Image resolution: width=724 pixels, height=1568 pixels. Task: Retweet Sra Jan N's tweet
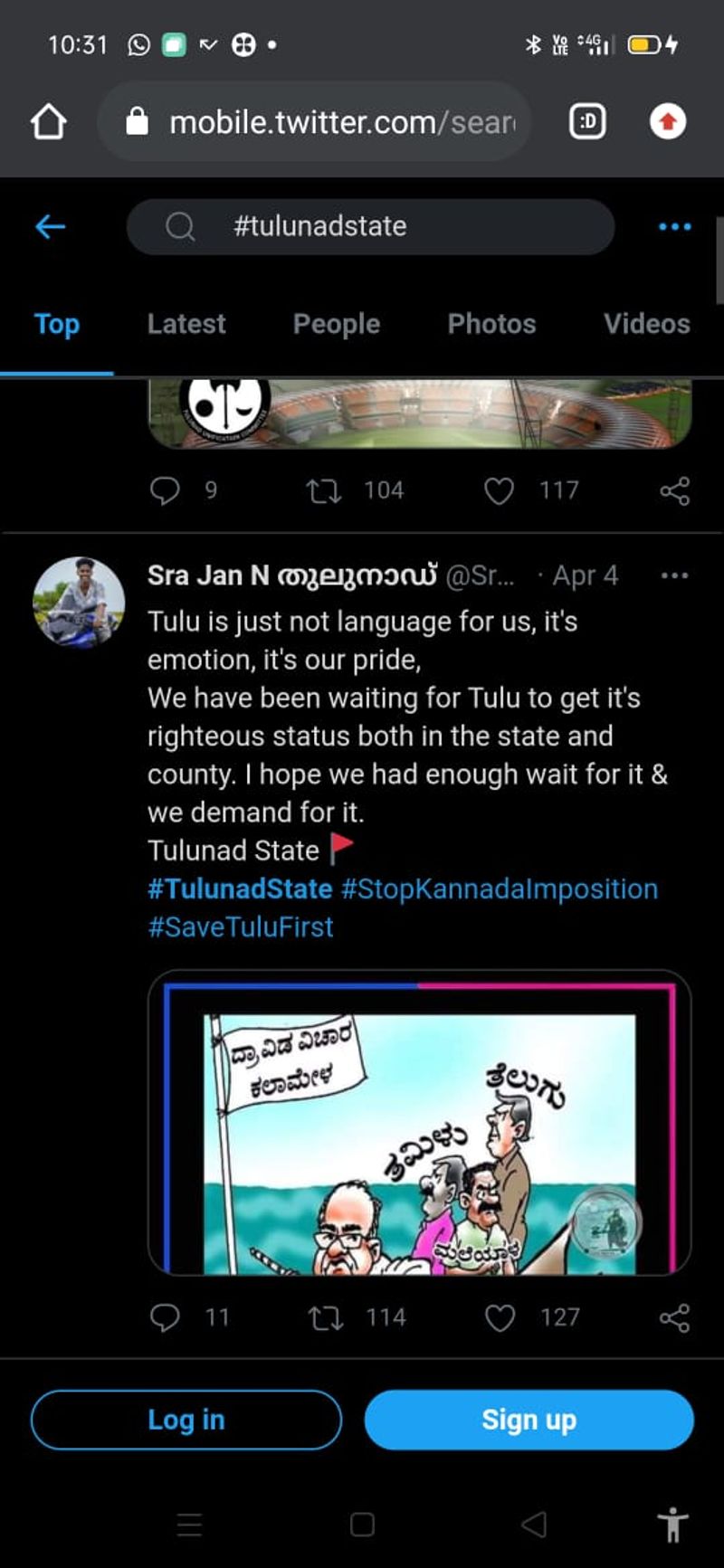pos(326,1317)
